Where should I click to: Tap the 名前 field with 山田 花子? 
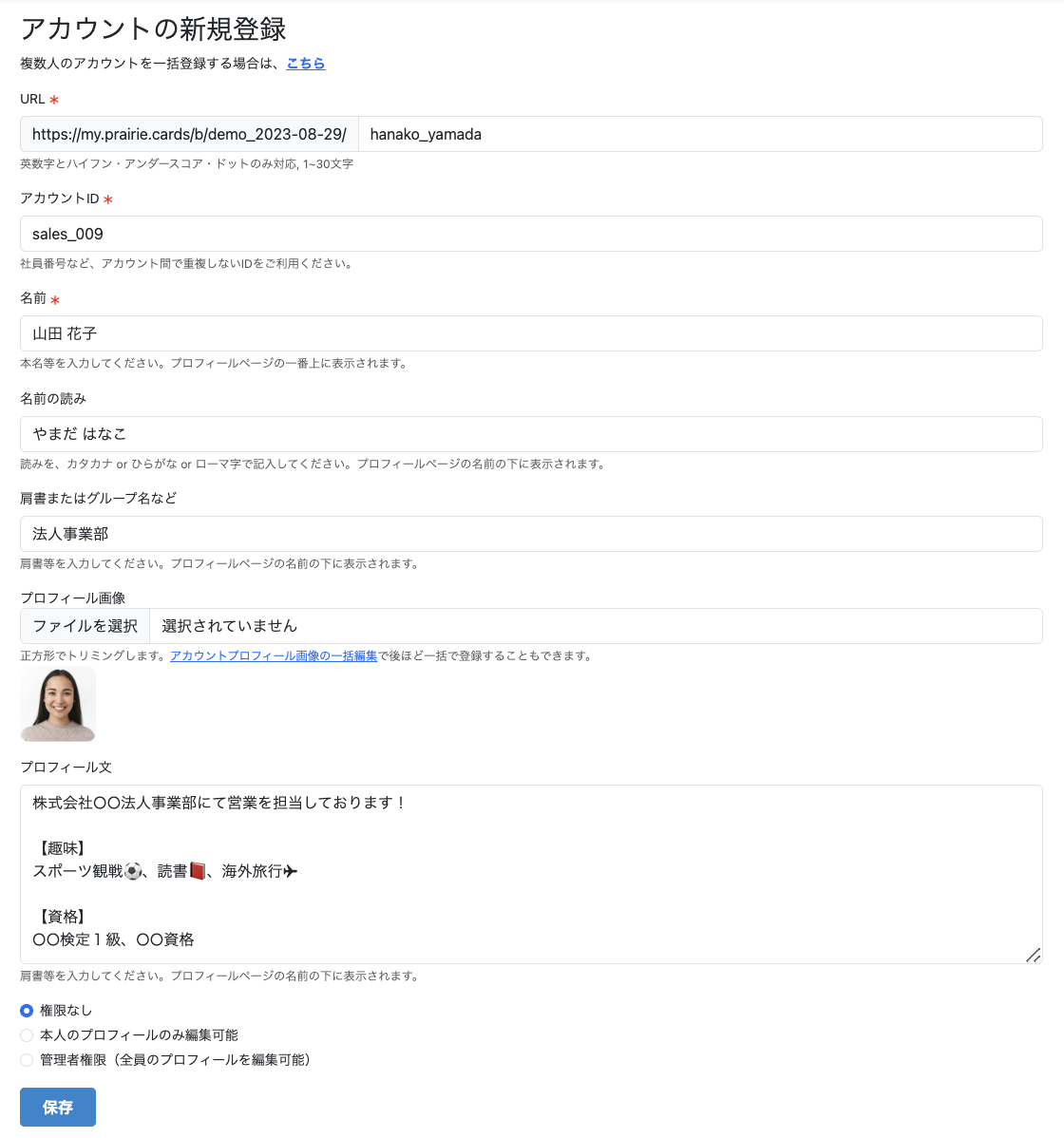point(531,333)
